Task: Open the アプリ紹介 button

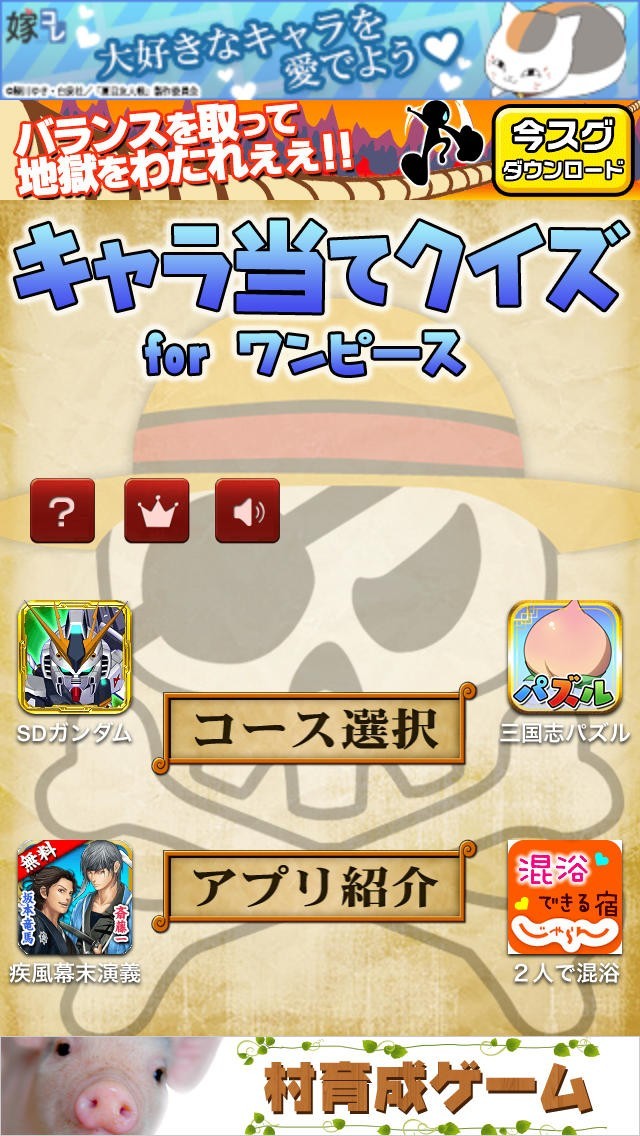Action: click(x=315, y=886)
